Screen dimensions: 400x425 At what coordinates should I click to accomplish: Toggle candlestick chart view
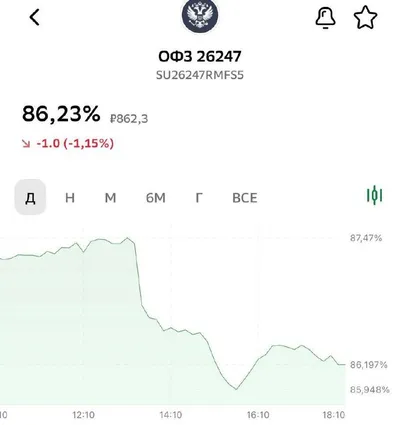375,195
